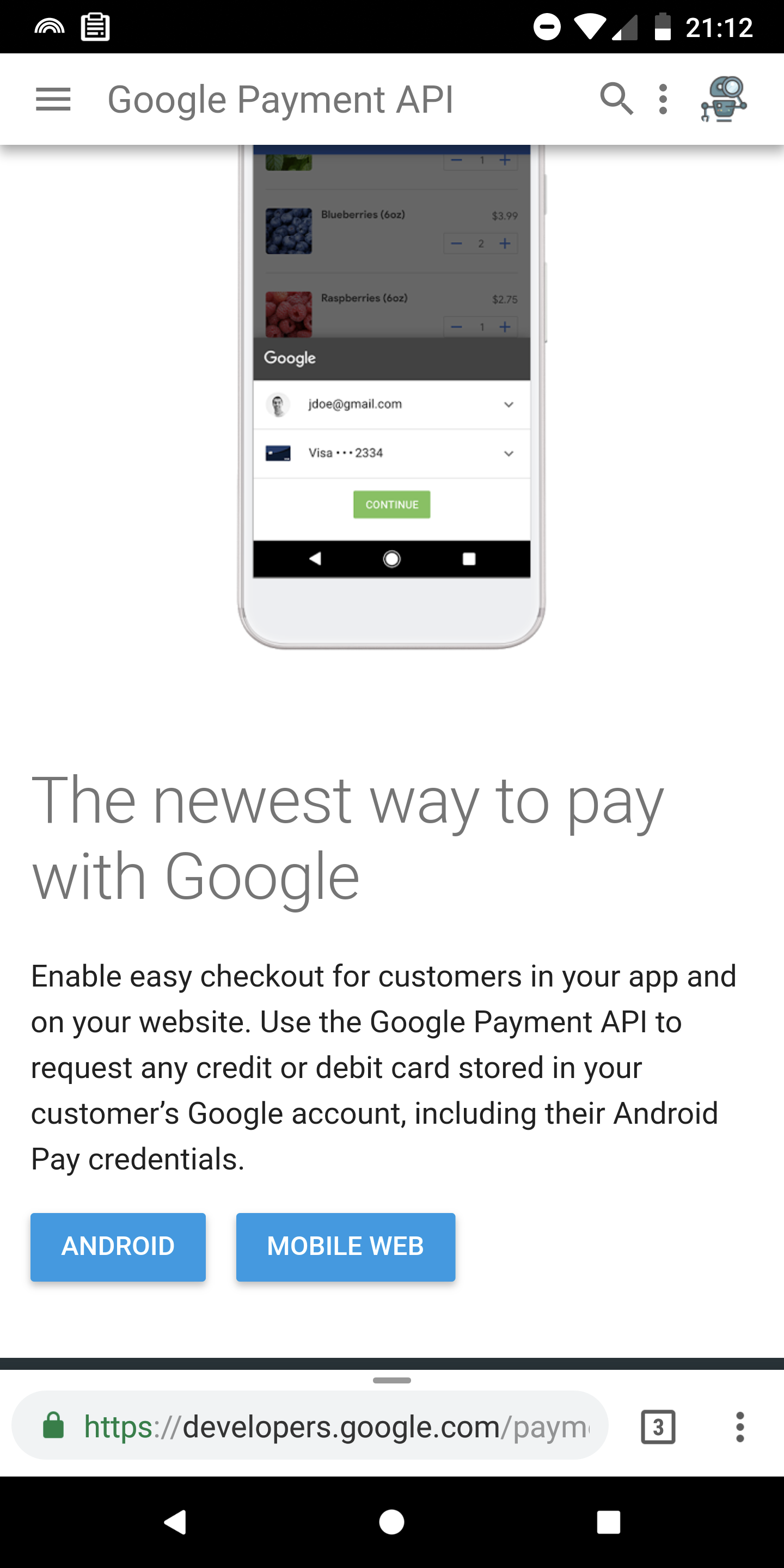Open the site search
Viewport: 784px width, 1568px height.
point(616,99)
